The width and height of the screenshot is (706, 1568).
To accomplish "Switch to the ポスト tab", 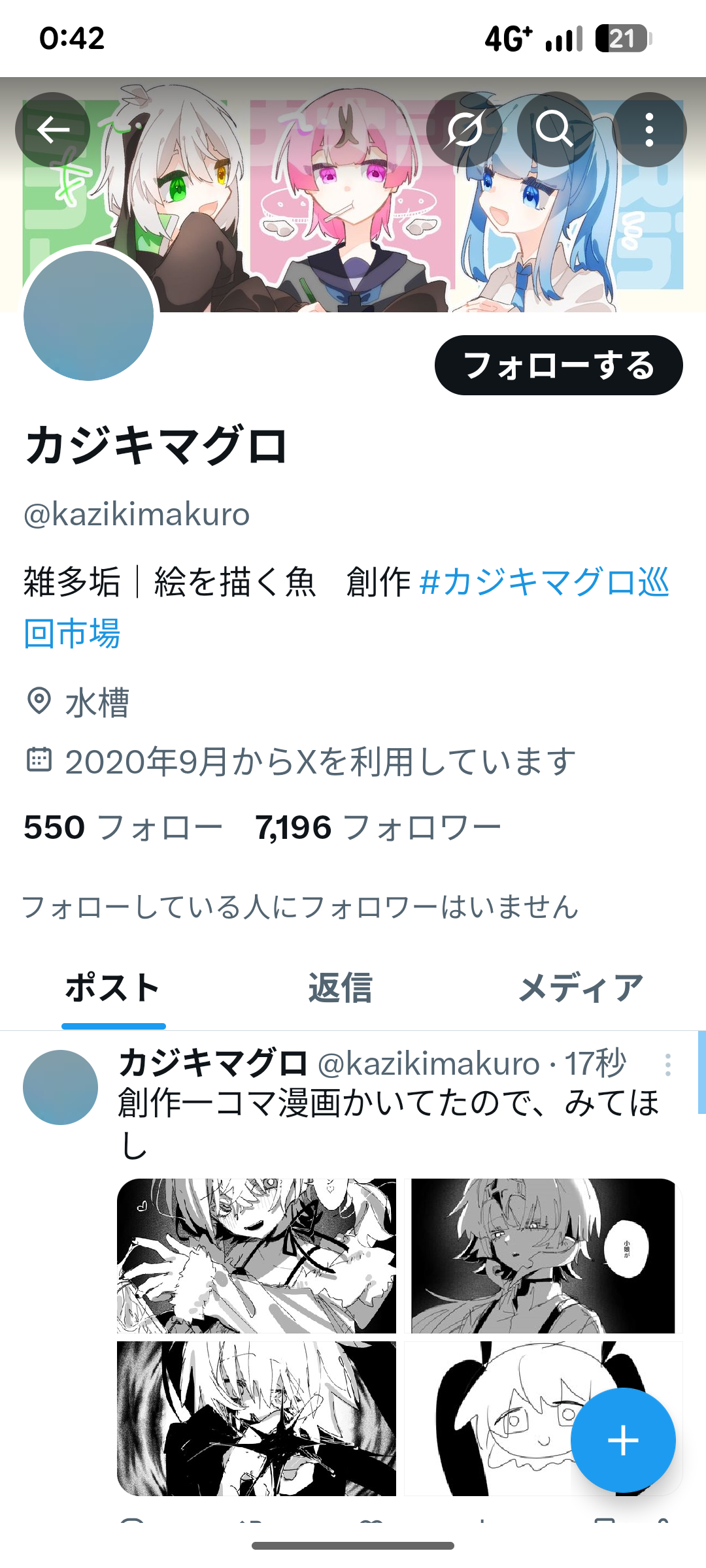I will pos(113,988).
